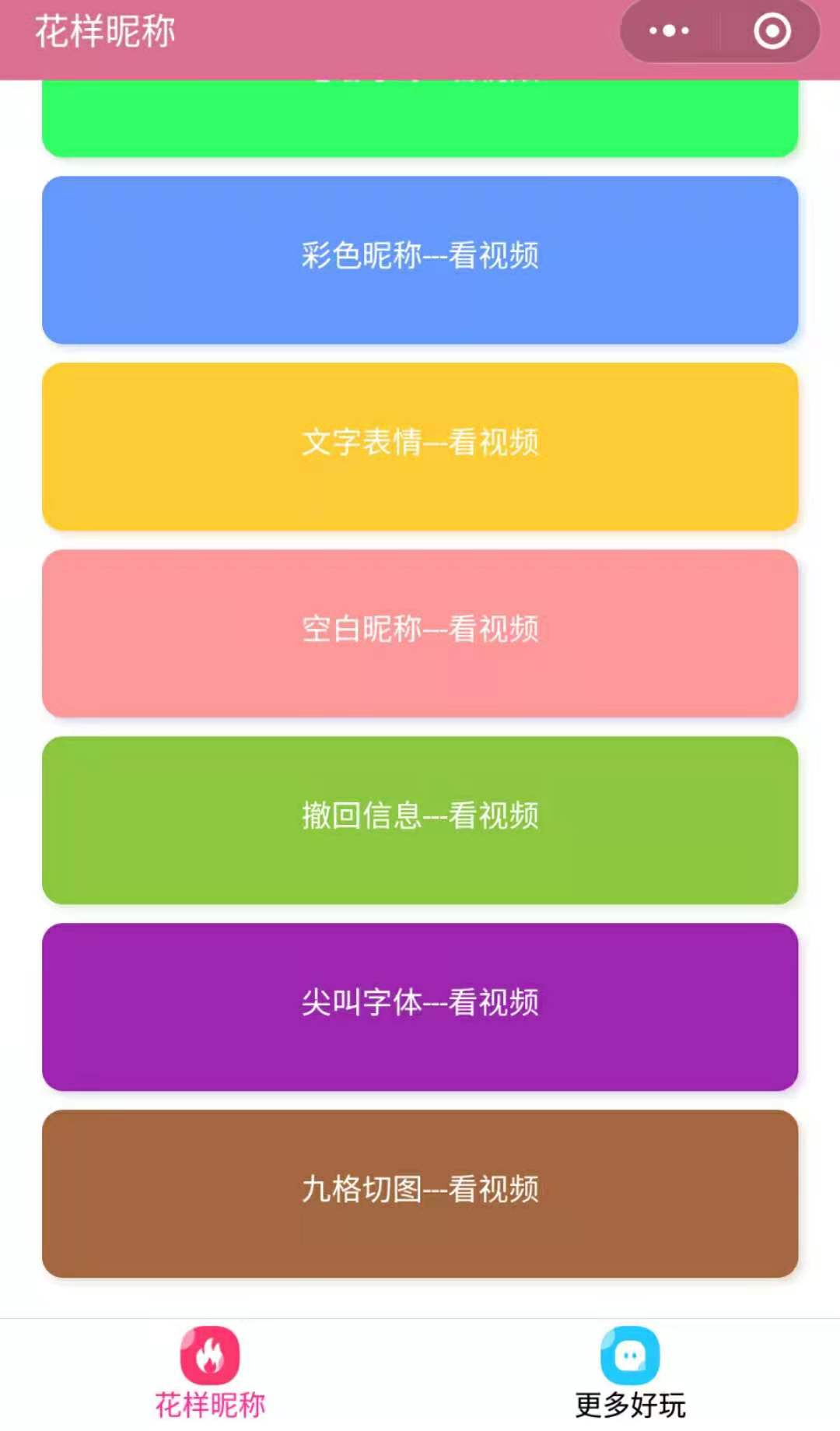
Task: Choose the 撤回信息 green card
Action: tap(420, 820)
